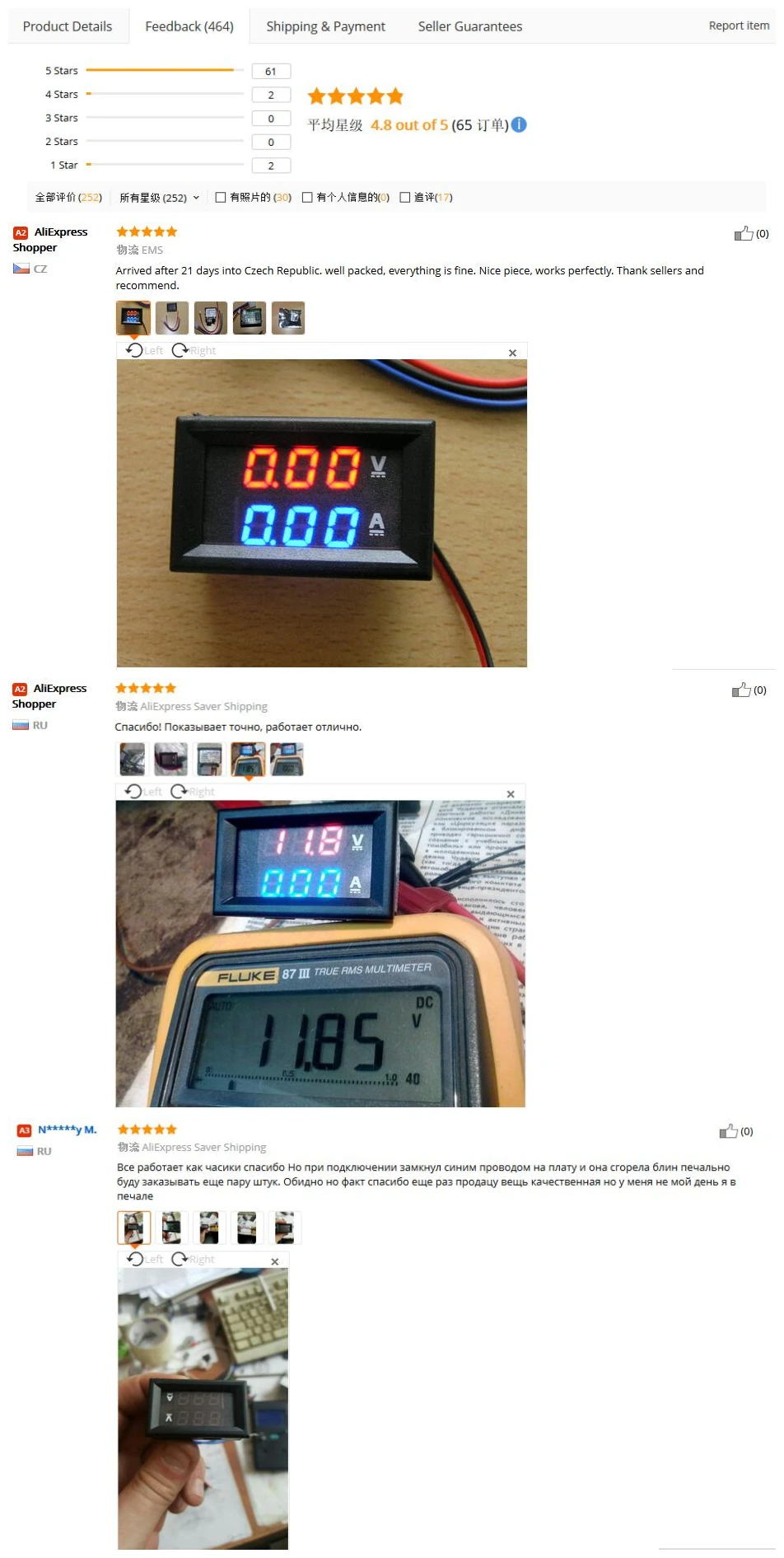The height and width of the screenshot is (1558, 784).
Task: Switch to the Product Details tab
Action: 68,26
